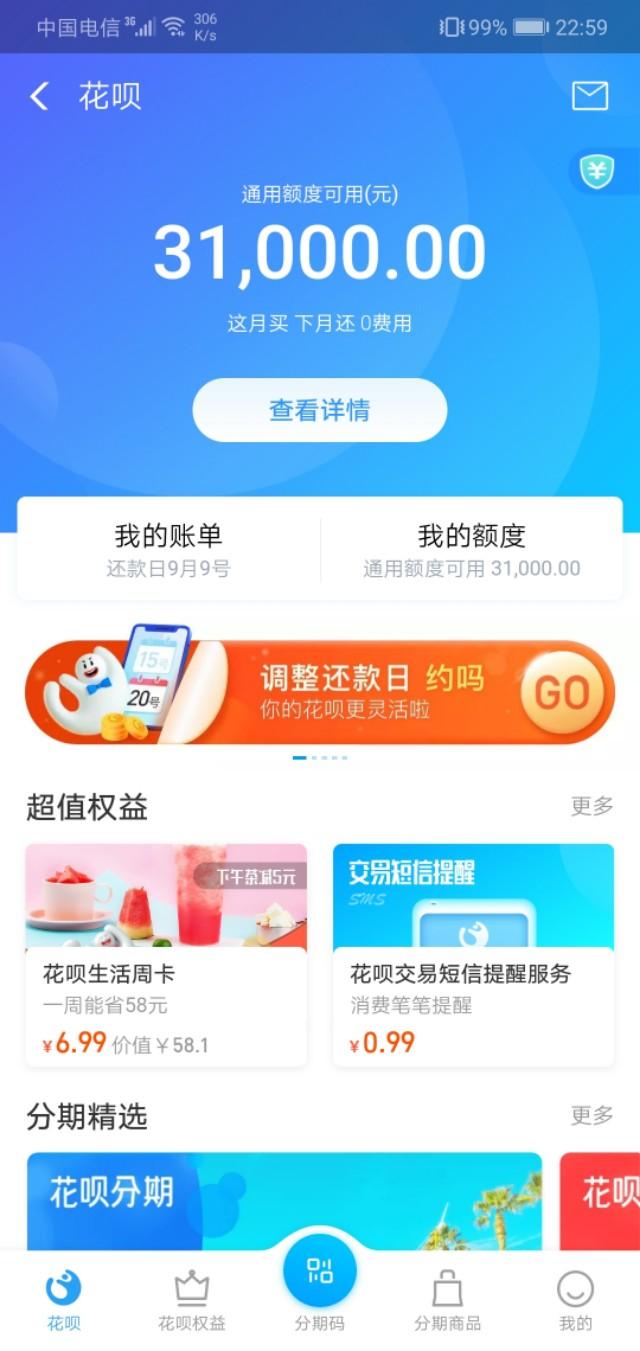Image resolution: width=640 pixels, height=1351 pixels.
Task: Open the security shield badge
Action: click(x=598, y=172)
